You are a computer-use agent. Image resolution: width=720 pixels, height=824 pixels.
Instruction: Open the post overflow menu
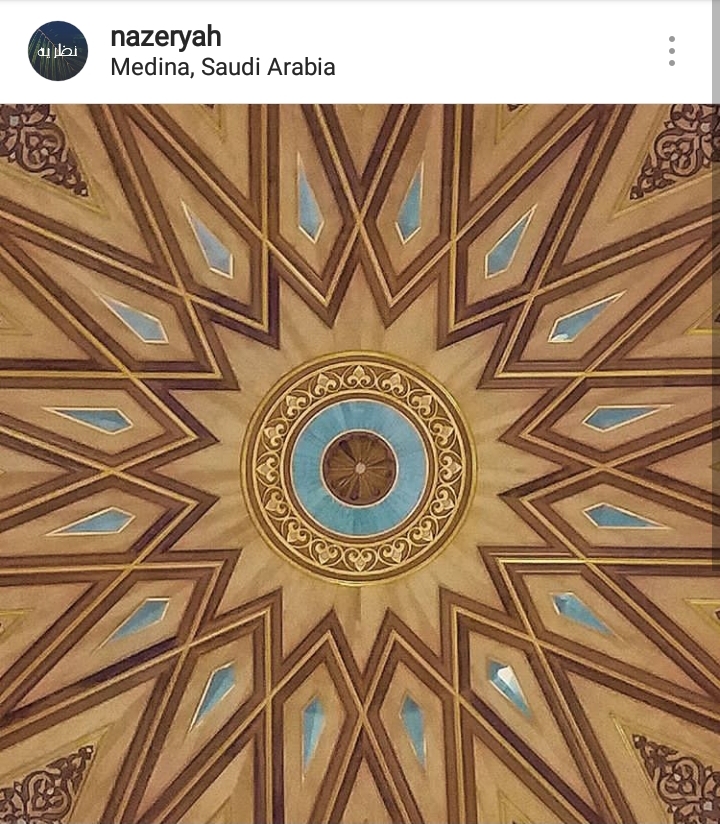[x=672, y=51]
